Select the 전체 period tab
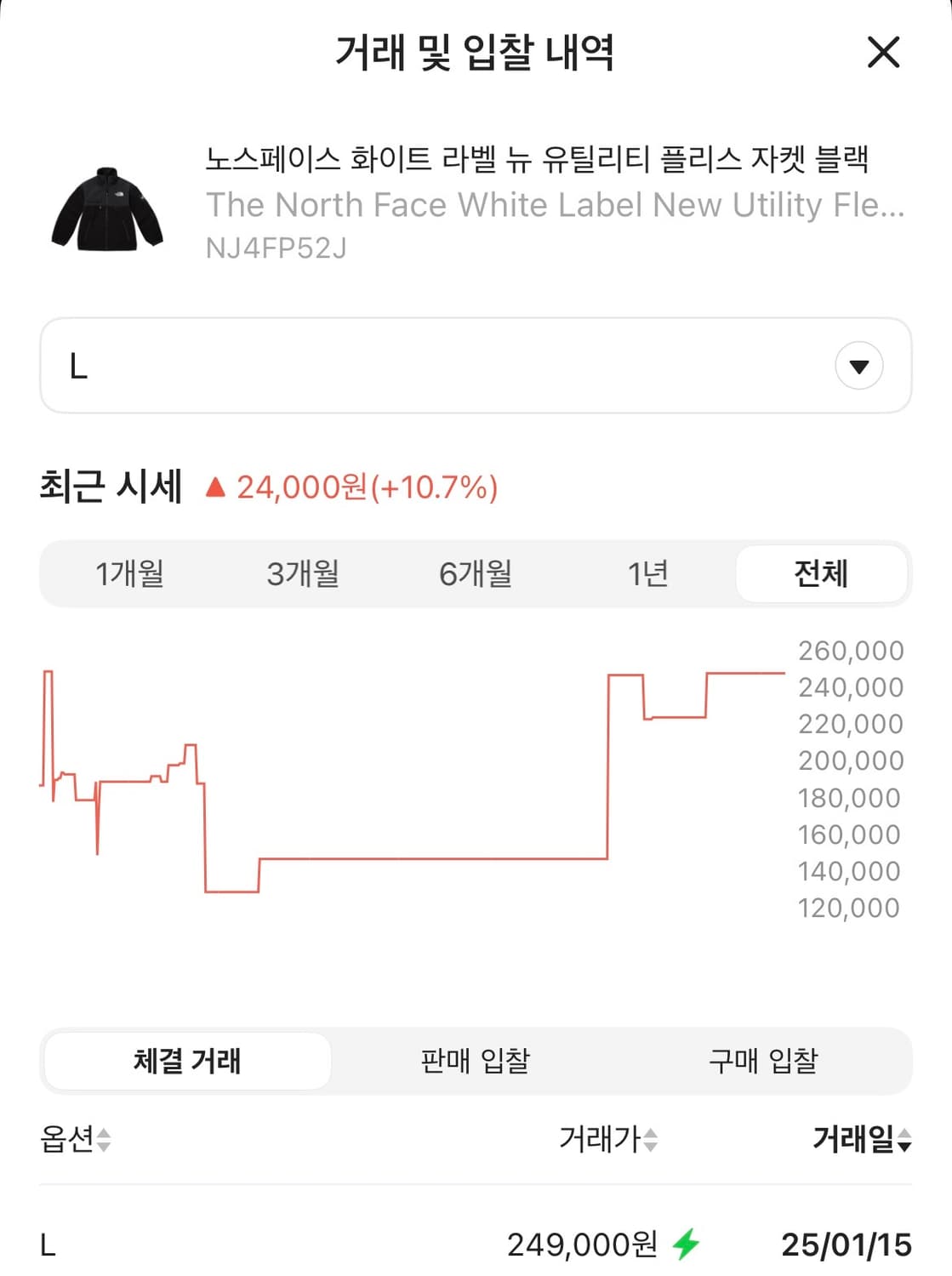The height and width of the screenshot is (1276, 952). [822, 574]
